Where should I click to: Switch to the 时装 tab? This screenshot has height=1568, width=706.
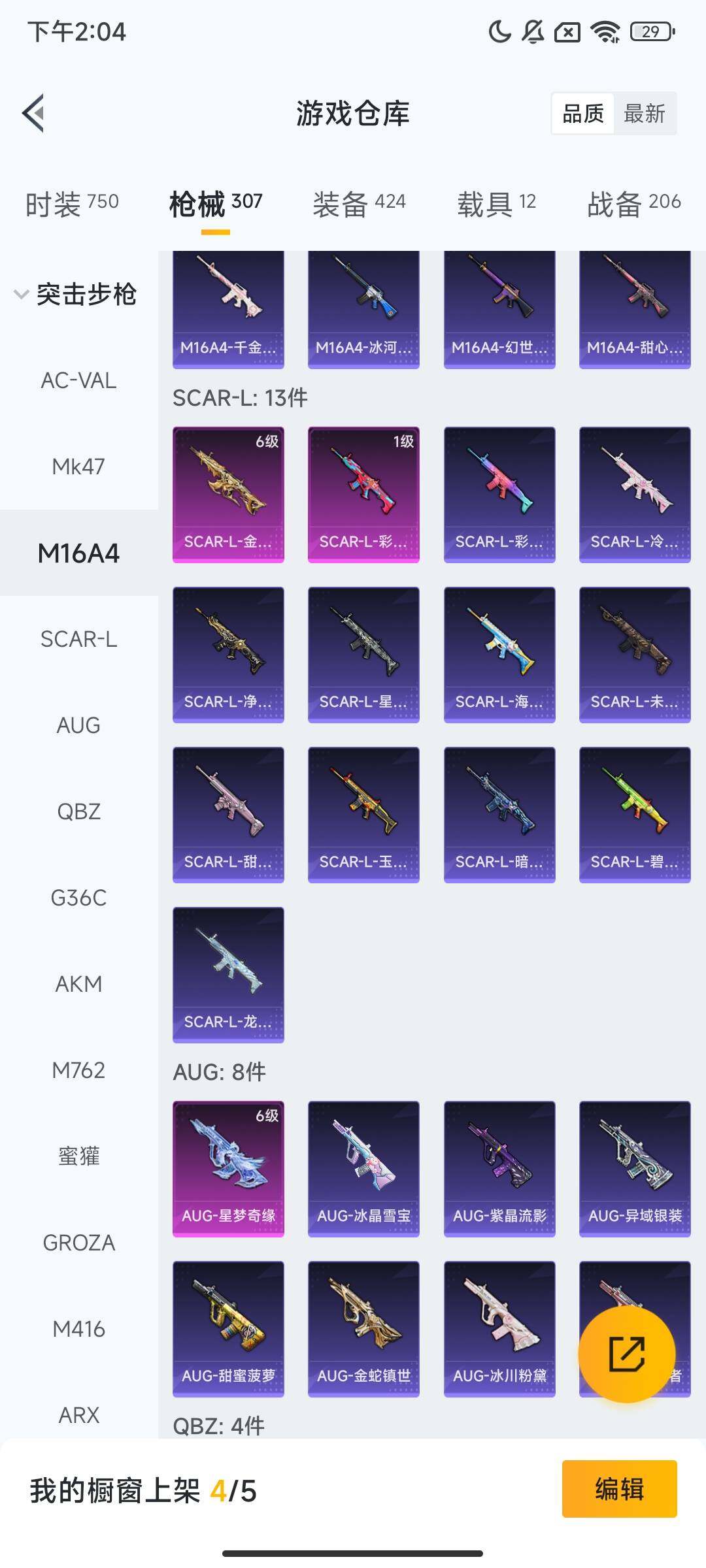tap(72, 203)
